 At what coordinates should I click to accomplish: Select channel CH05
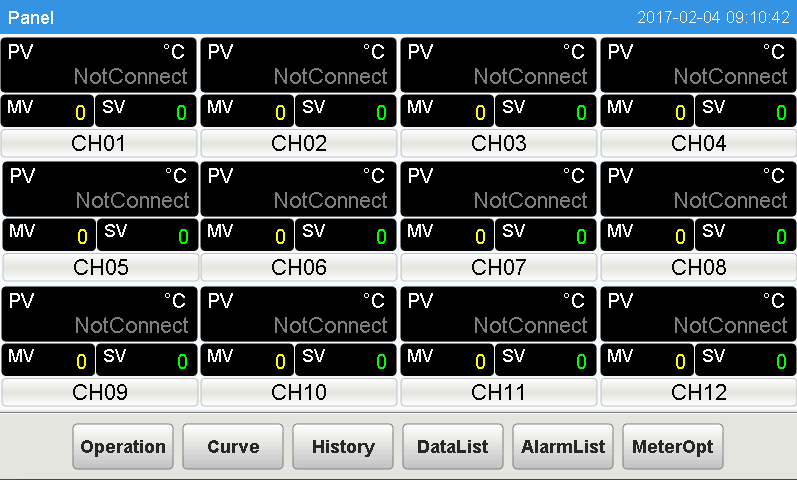coord(101,267)
